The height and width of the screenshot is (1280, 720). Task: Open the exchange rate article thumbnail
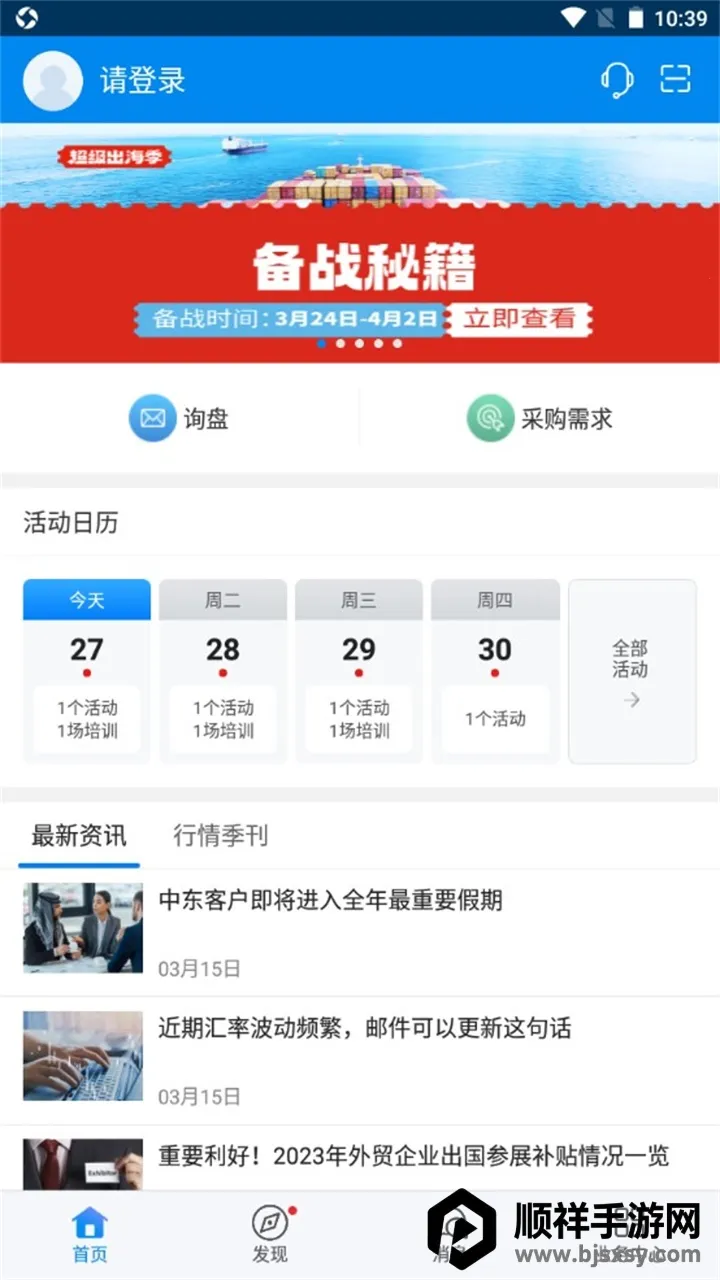point(84,1054)
